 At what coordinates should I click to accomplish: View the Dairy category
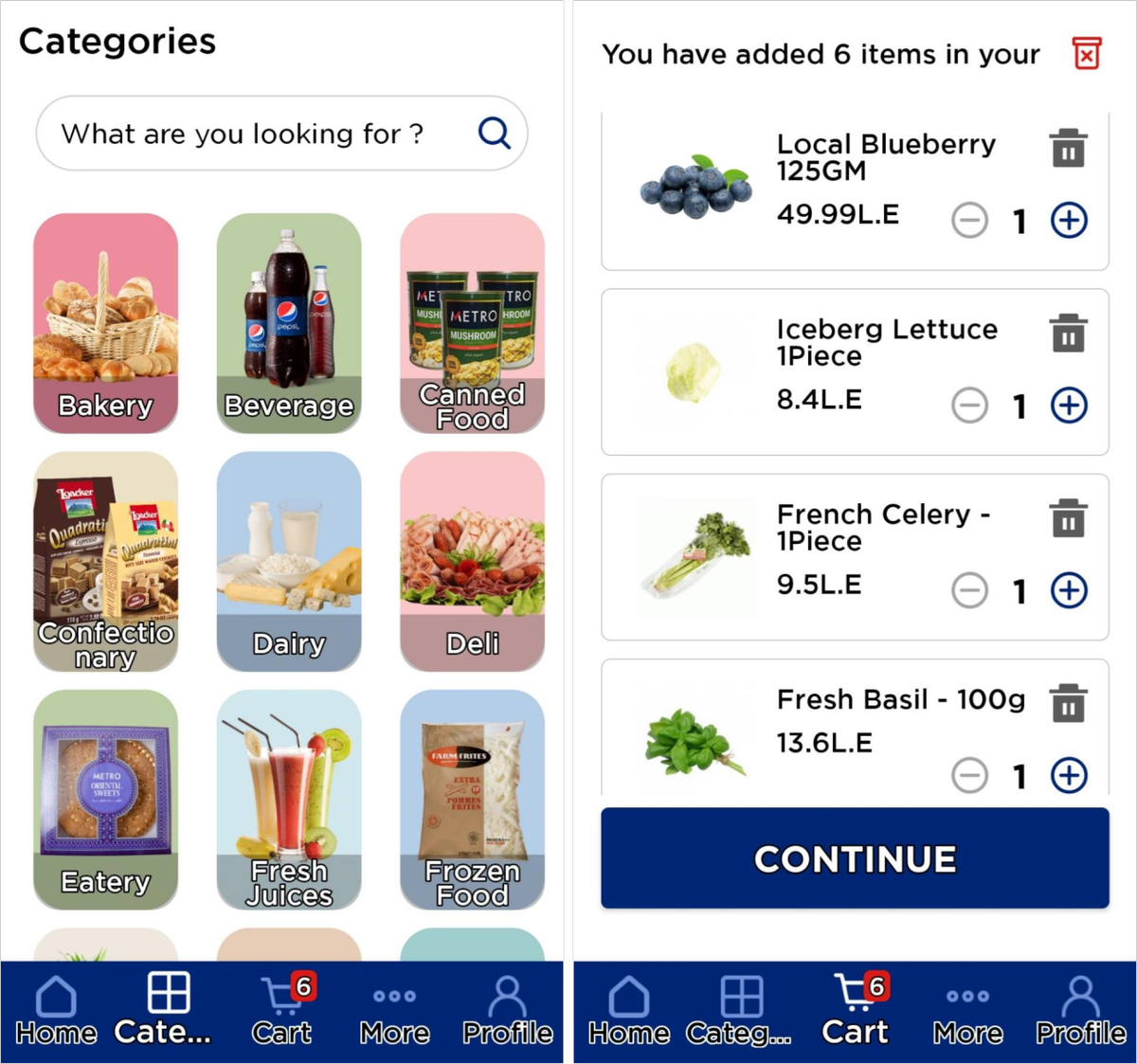289,561
